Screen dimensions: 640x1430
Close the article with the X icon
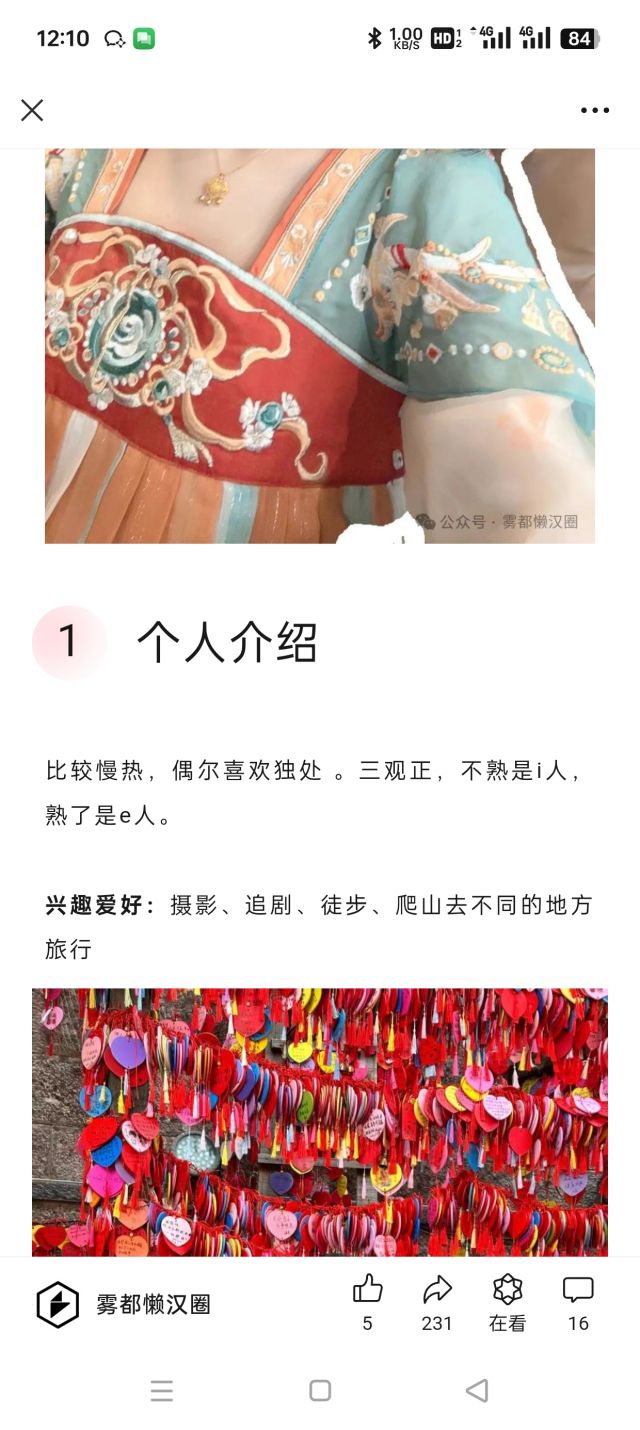pos(32,110)
